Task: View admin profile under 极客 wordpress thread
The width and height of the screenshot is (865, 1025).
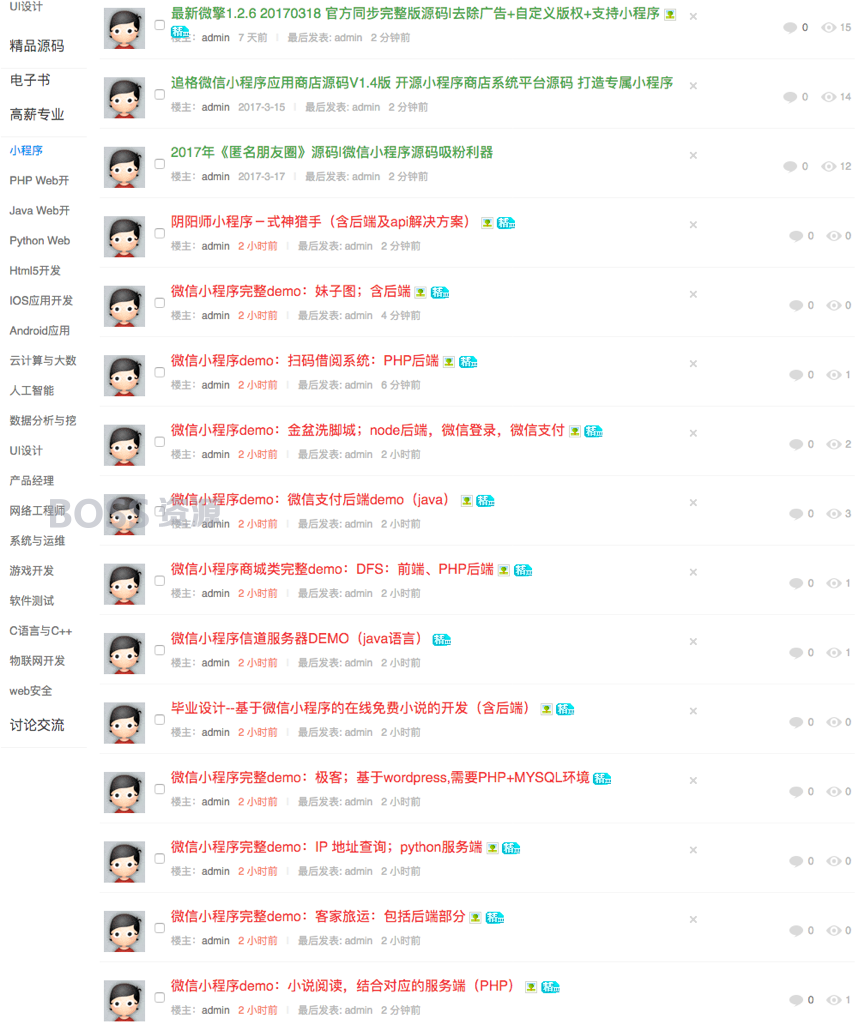Action: 215,802
